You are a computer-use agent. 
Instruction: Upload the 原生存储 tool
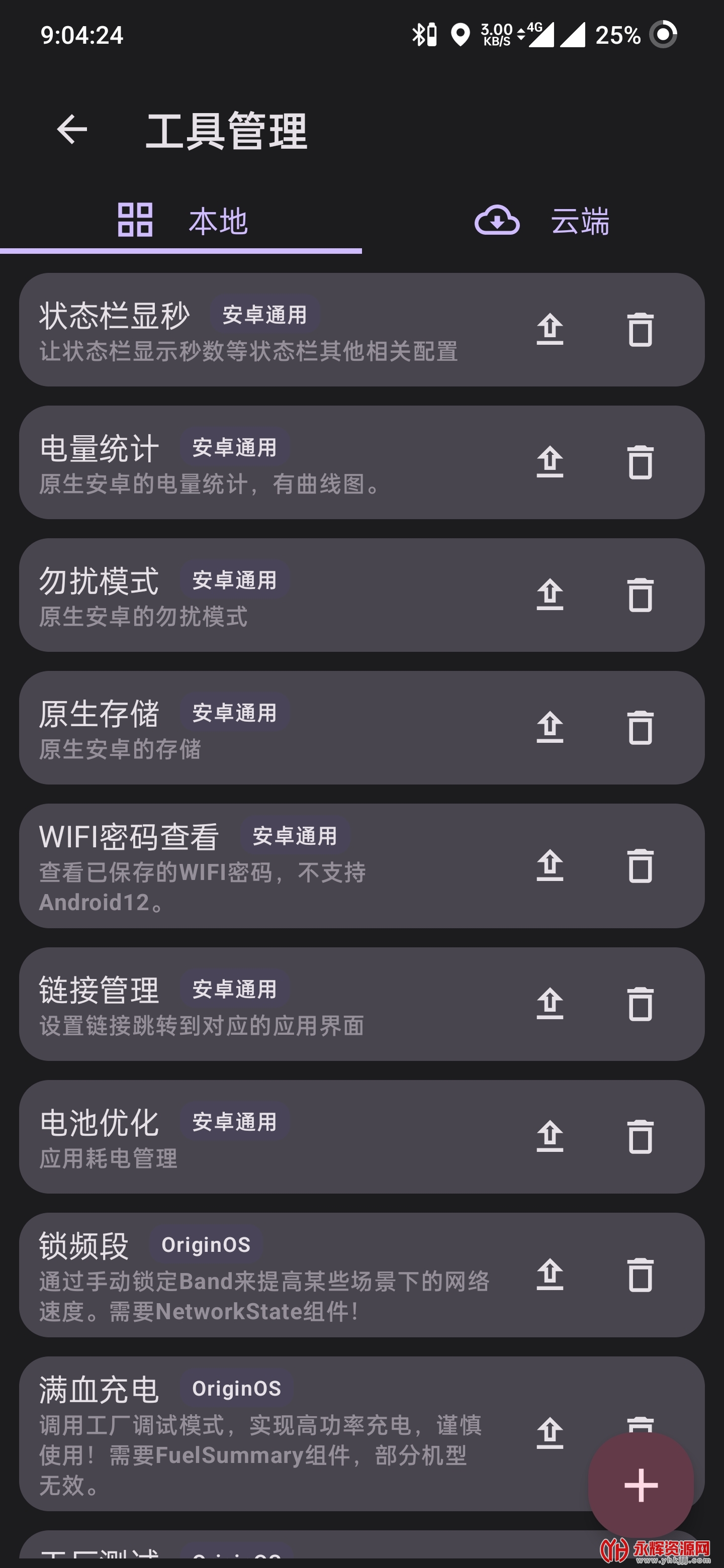549,727
